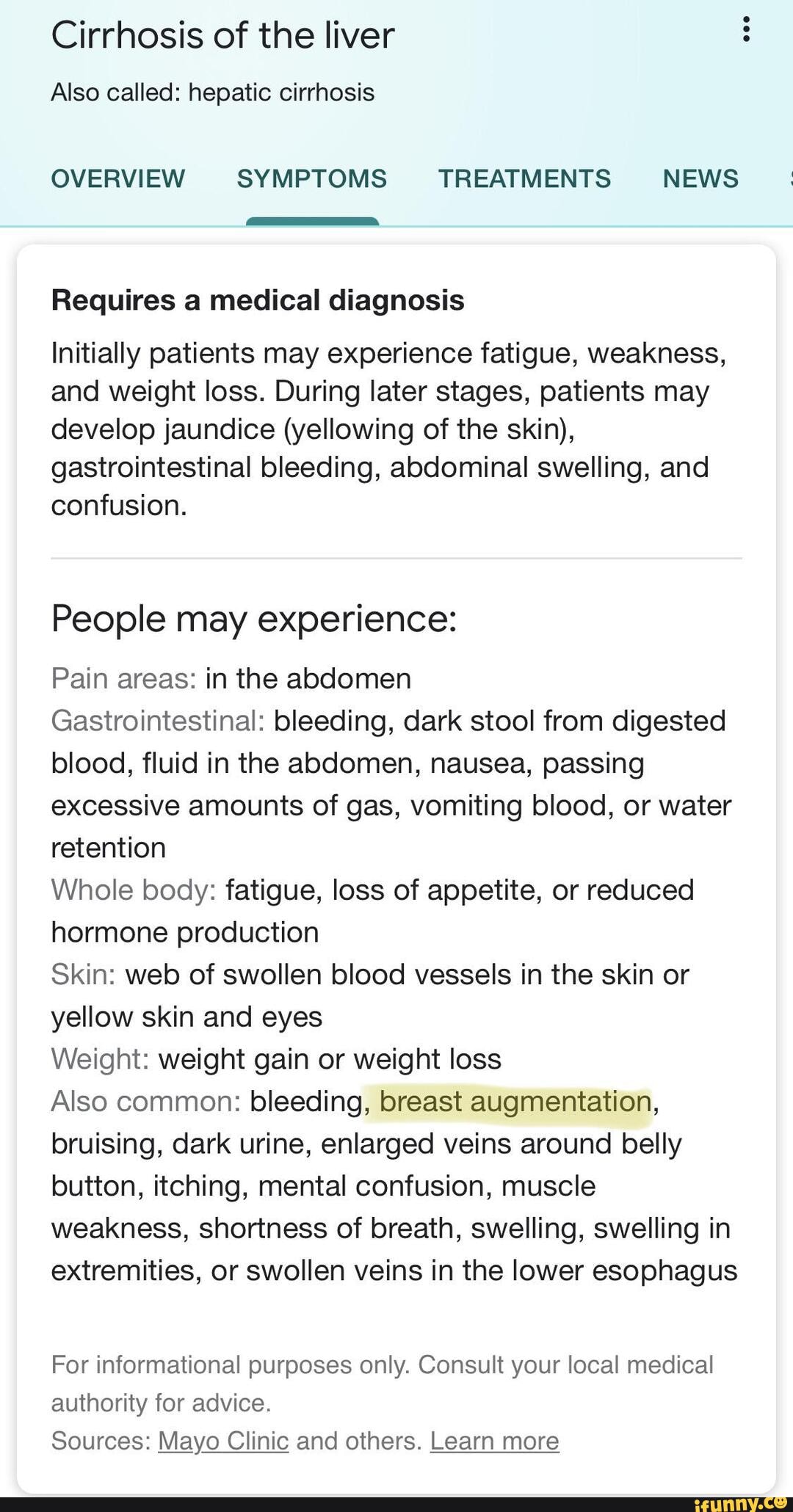This screenshot has width=793, height=1512.
Task: Switch to the OVERVIEW tab
Action: click(x=117, y=178)
